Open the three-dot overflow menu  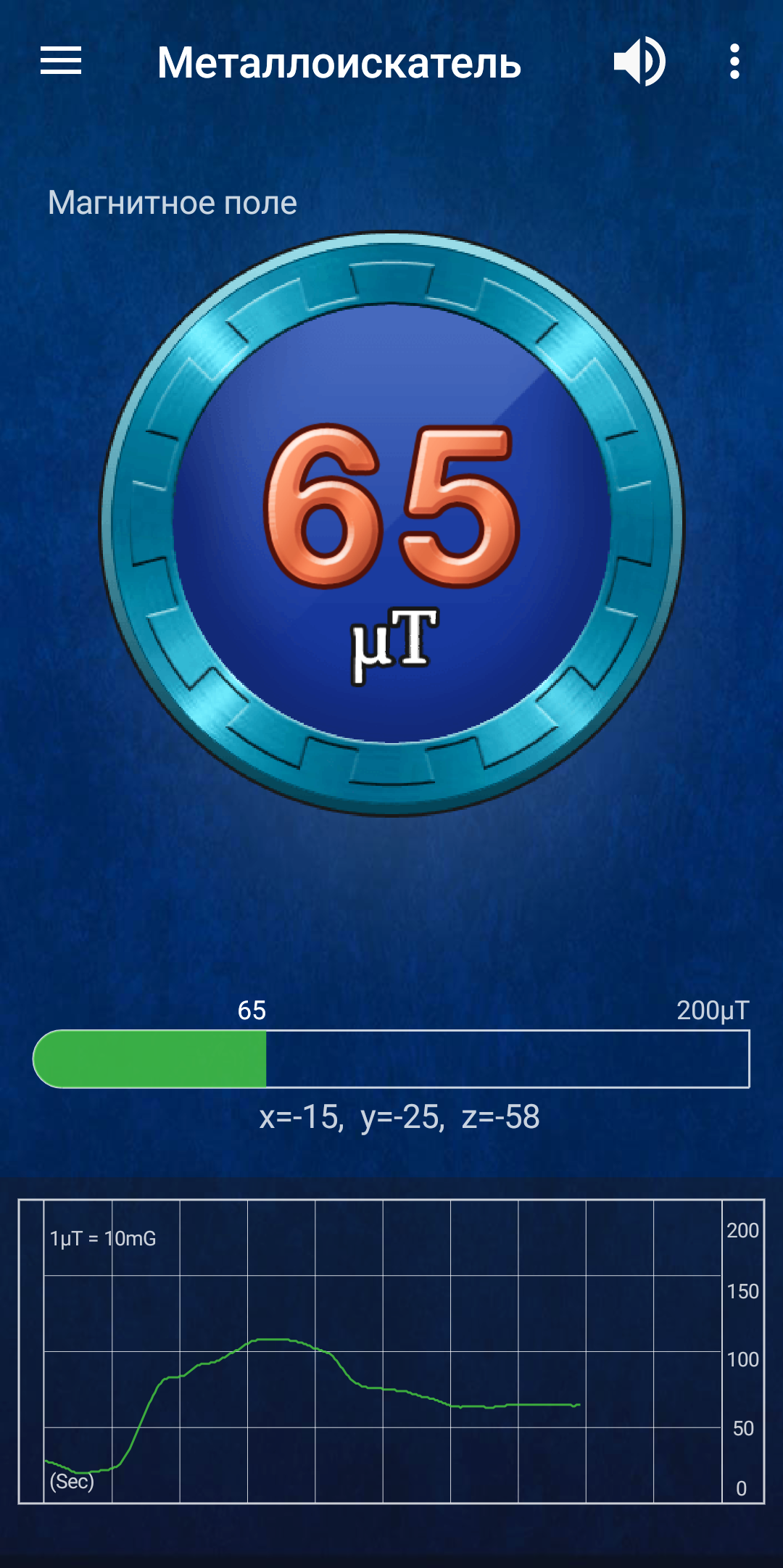tap(734, 62)
